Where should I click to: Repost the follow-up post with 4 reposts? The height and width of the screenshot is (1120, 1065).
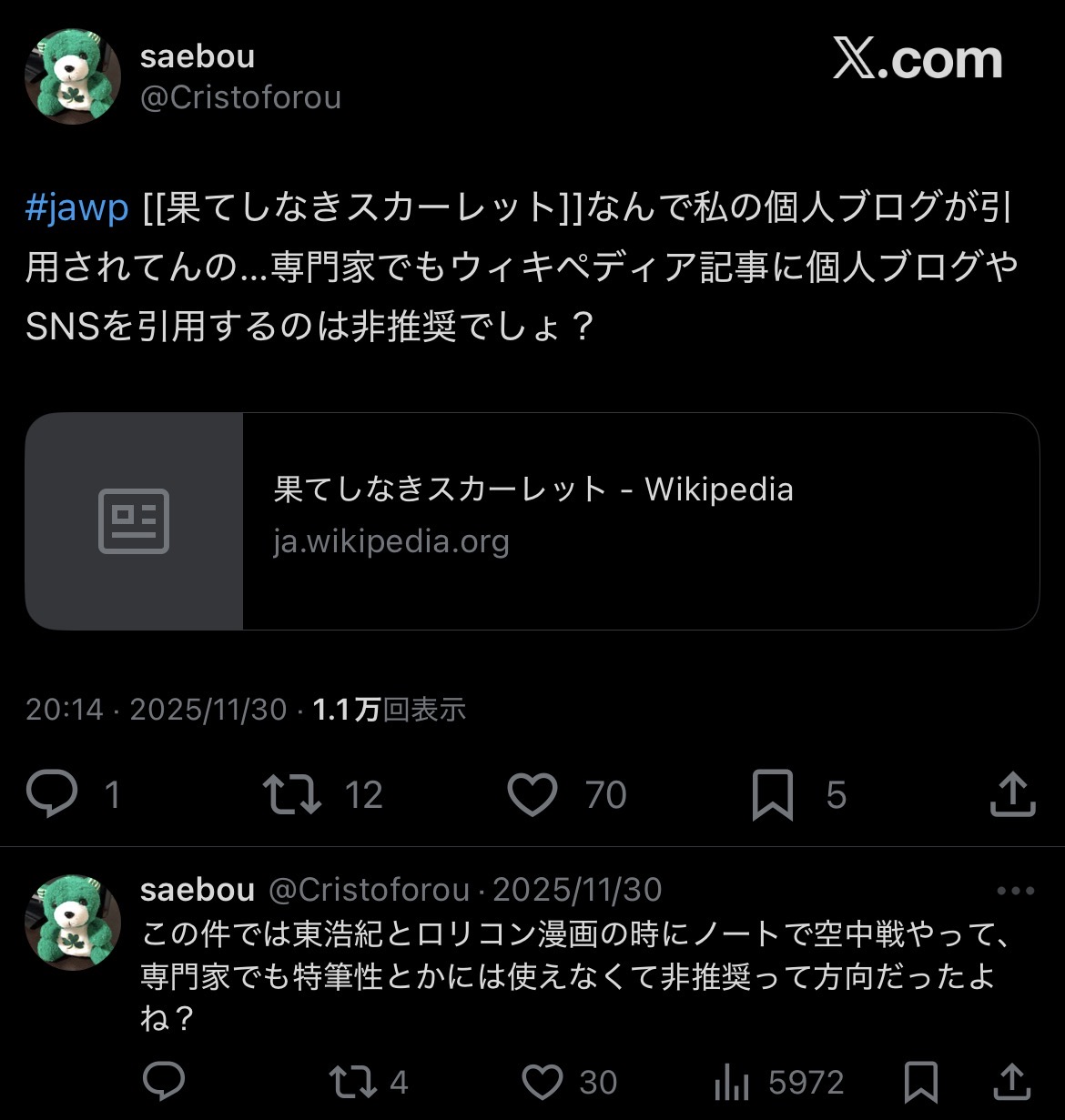(352, 1082)
